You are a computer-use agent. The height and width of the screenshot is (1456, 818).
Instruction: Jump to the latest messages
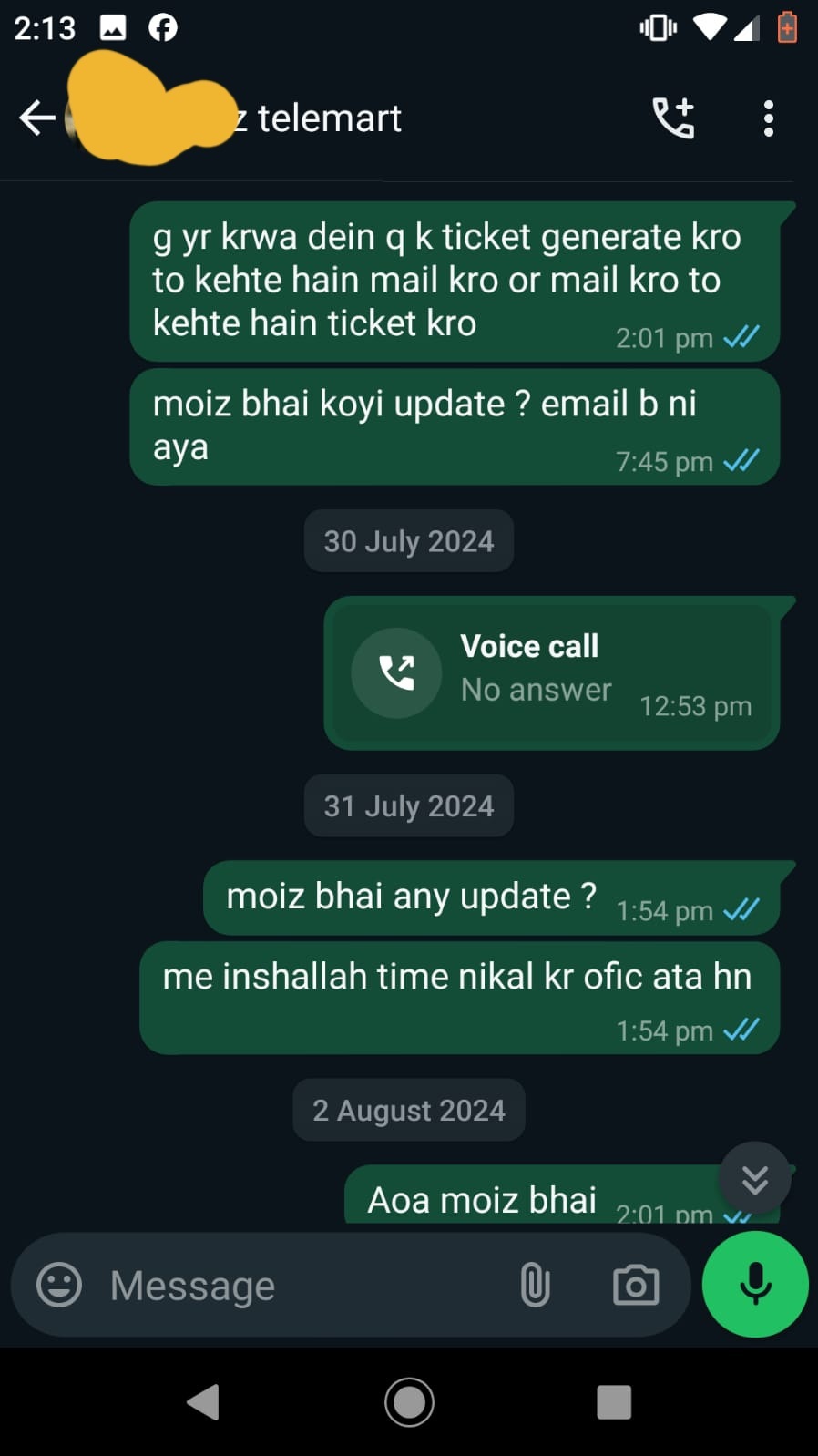754,1180
